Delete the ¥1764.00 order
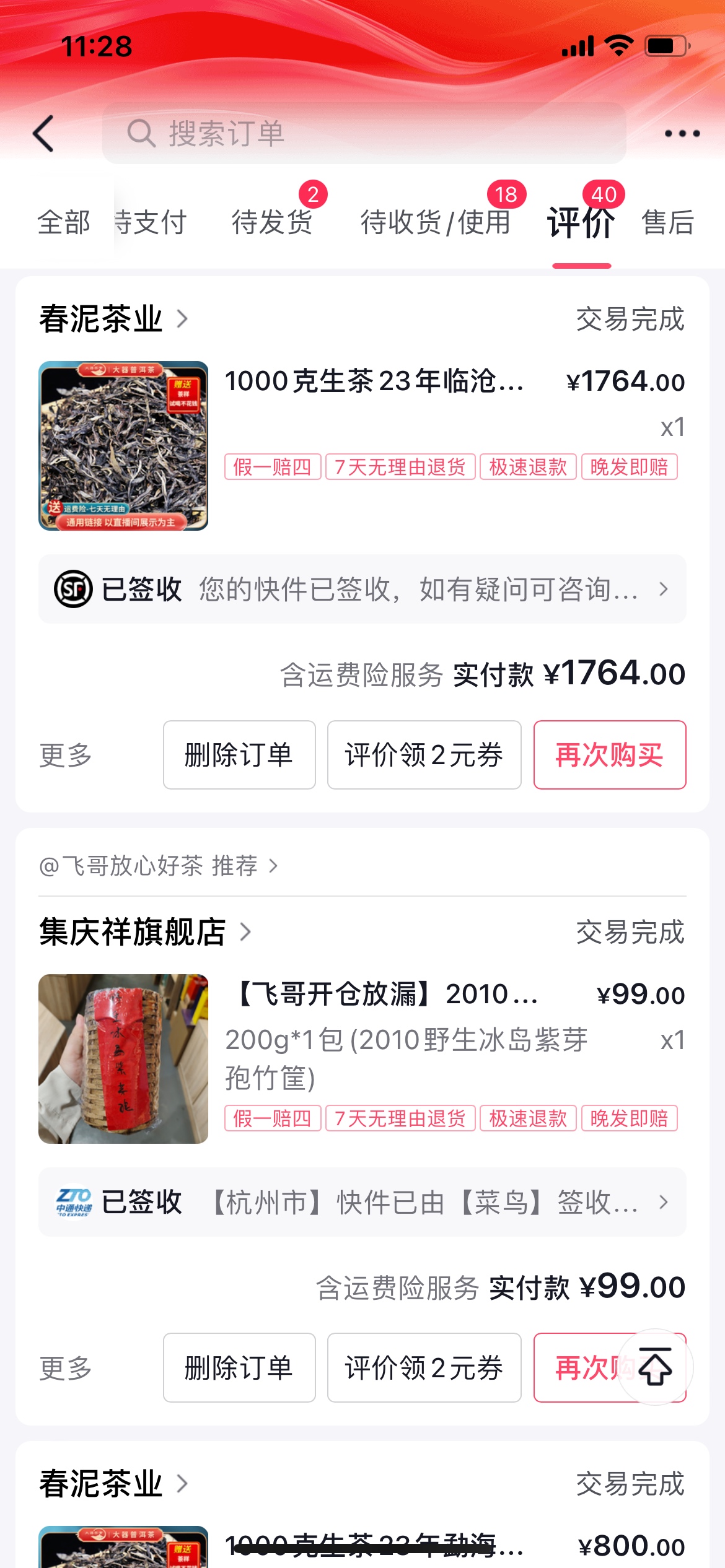725x1568 pixels. coord(239,755)
